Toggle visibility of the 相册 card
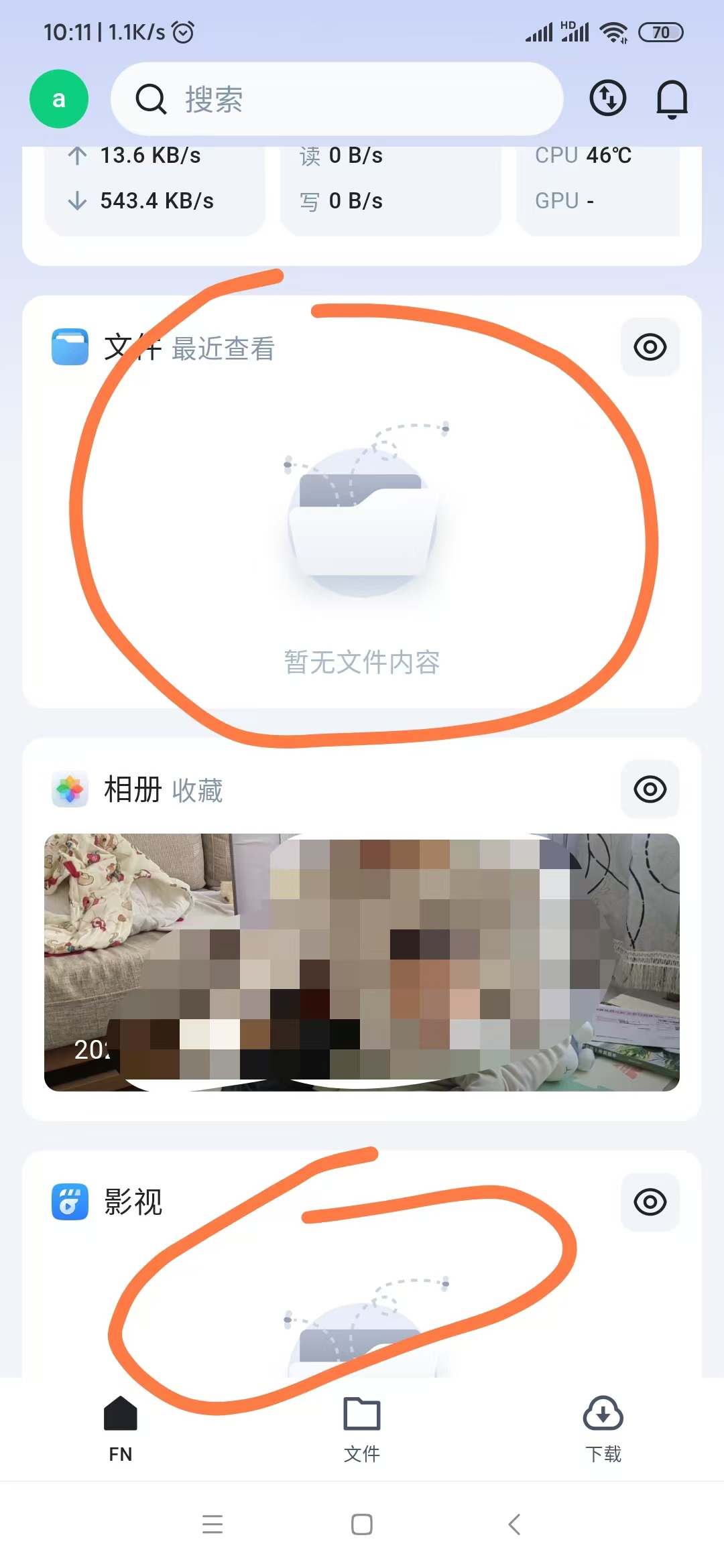This screenshot has height=1568, width=724. 650,789
